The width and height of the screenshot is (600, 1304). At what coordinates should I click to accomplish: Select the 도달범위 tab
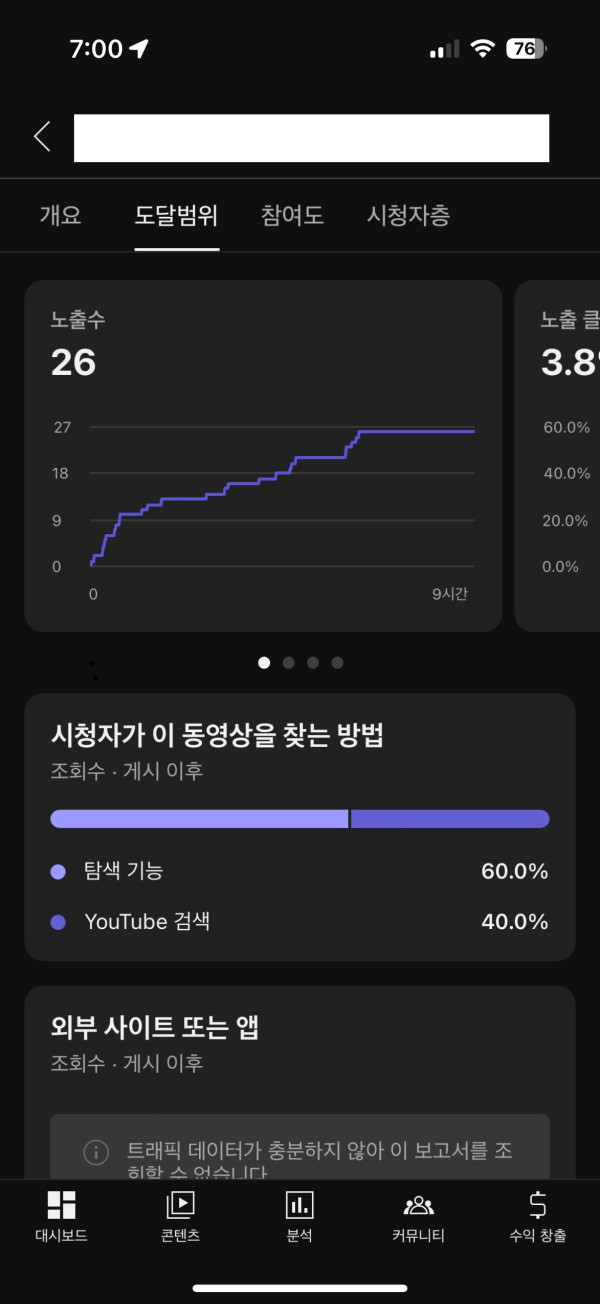pyautogui.click(x=176, y=215)
